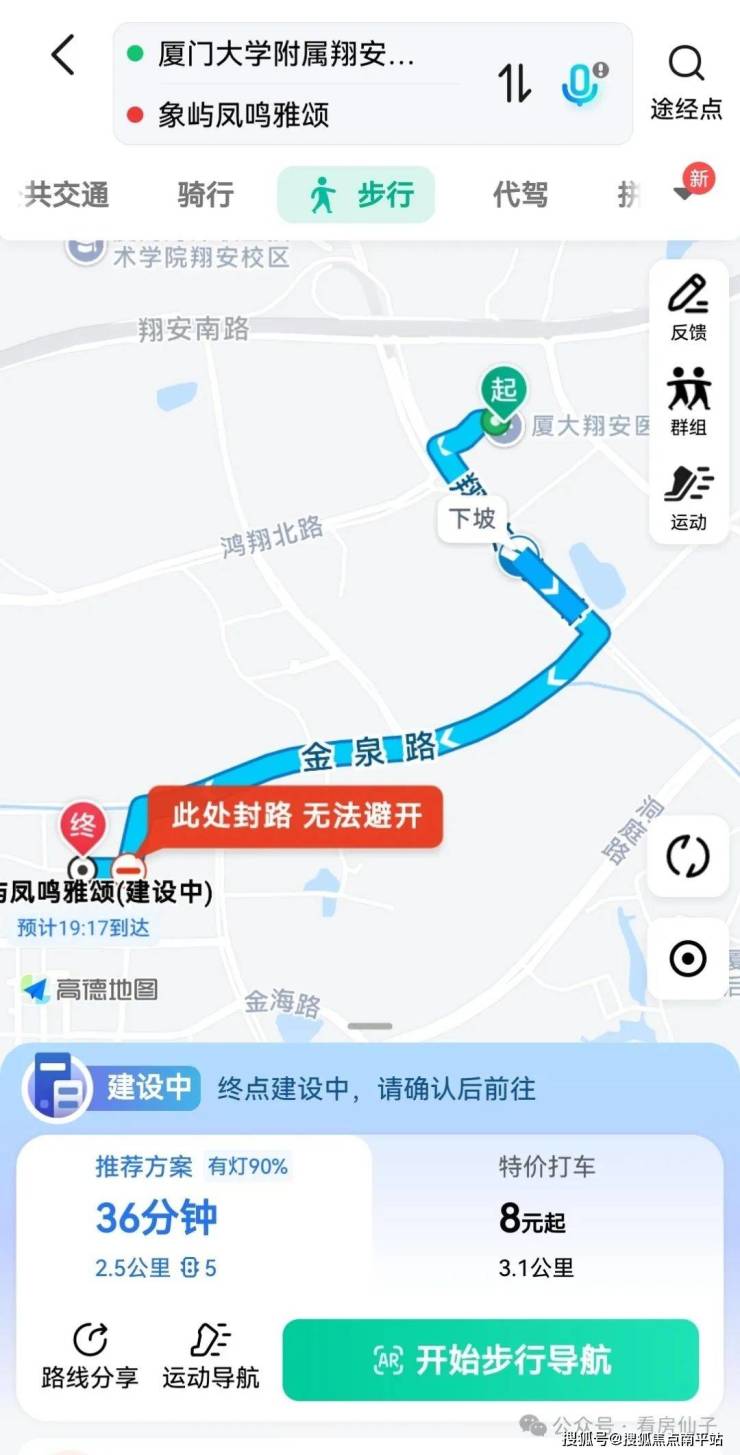
Task: Switch to the 骑行 tab
Action: point(205,194)
